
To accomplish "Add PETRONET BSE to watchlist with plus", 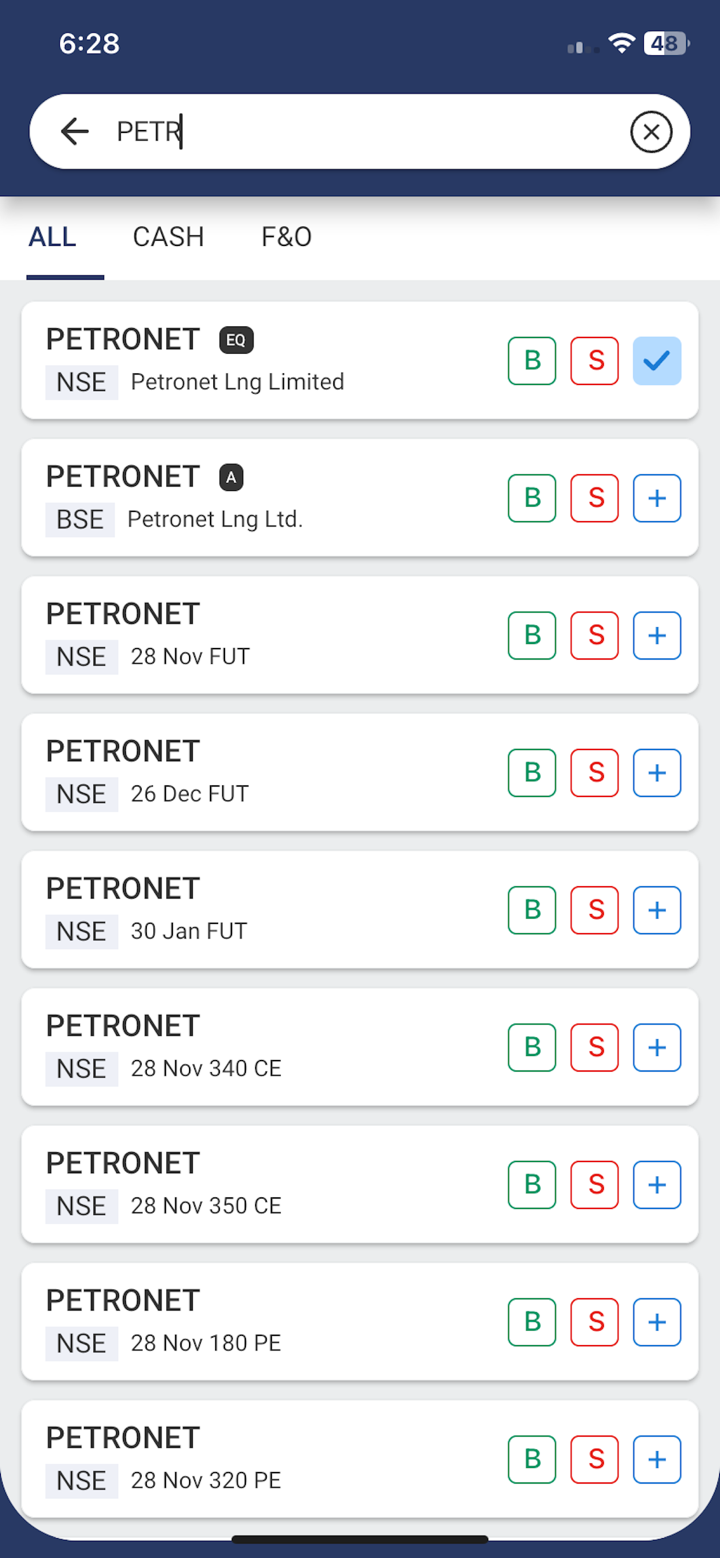I will (657, 498).
